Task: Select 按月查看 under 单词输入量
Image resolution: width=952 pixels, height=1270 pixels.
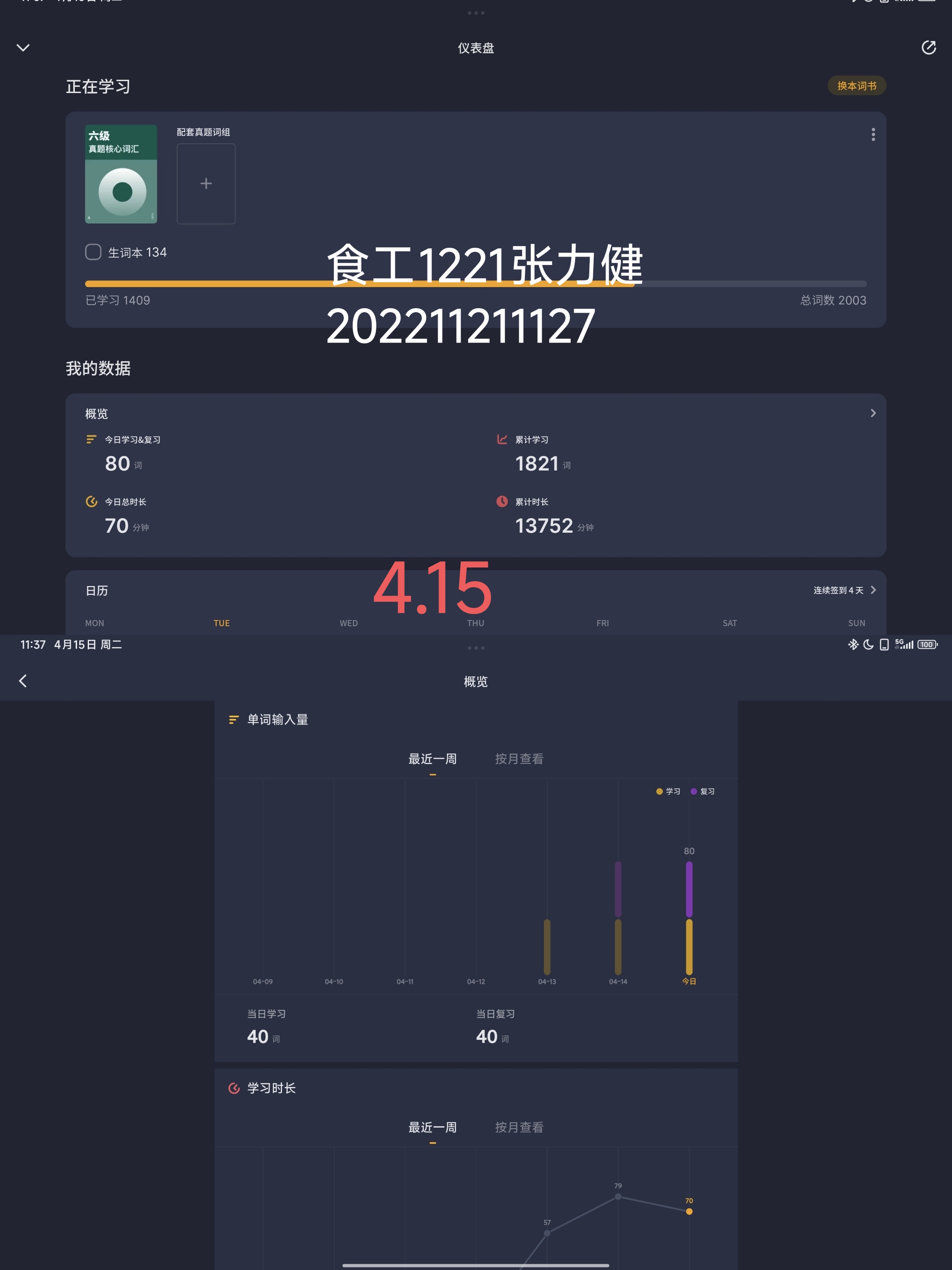Action: (x=519, y=759)
